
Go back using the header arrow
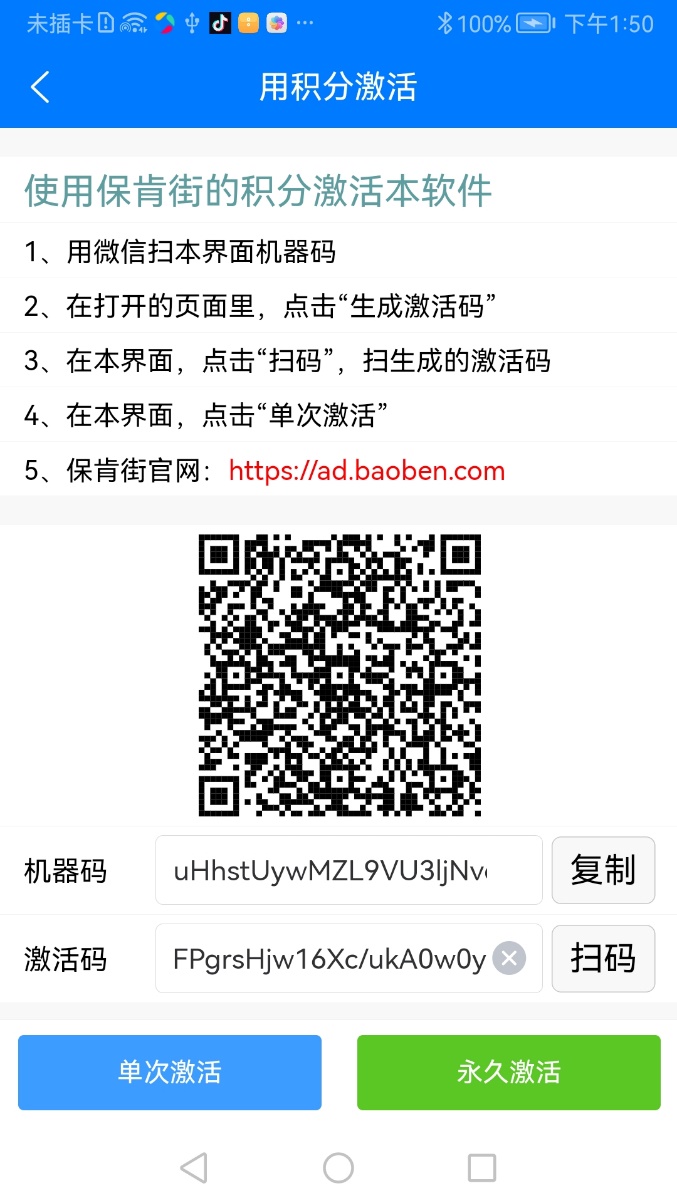coord(40,87)
